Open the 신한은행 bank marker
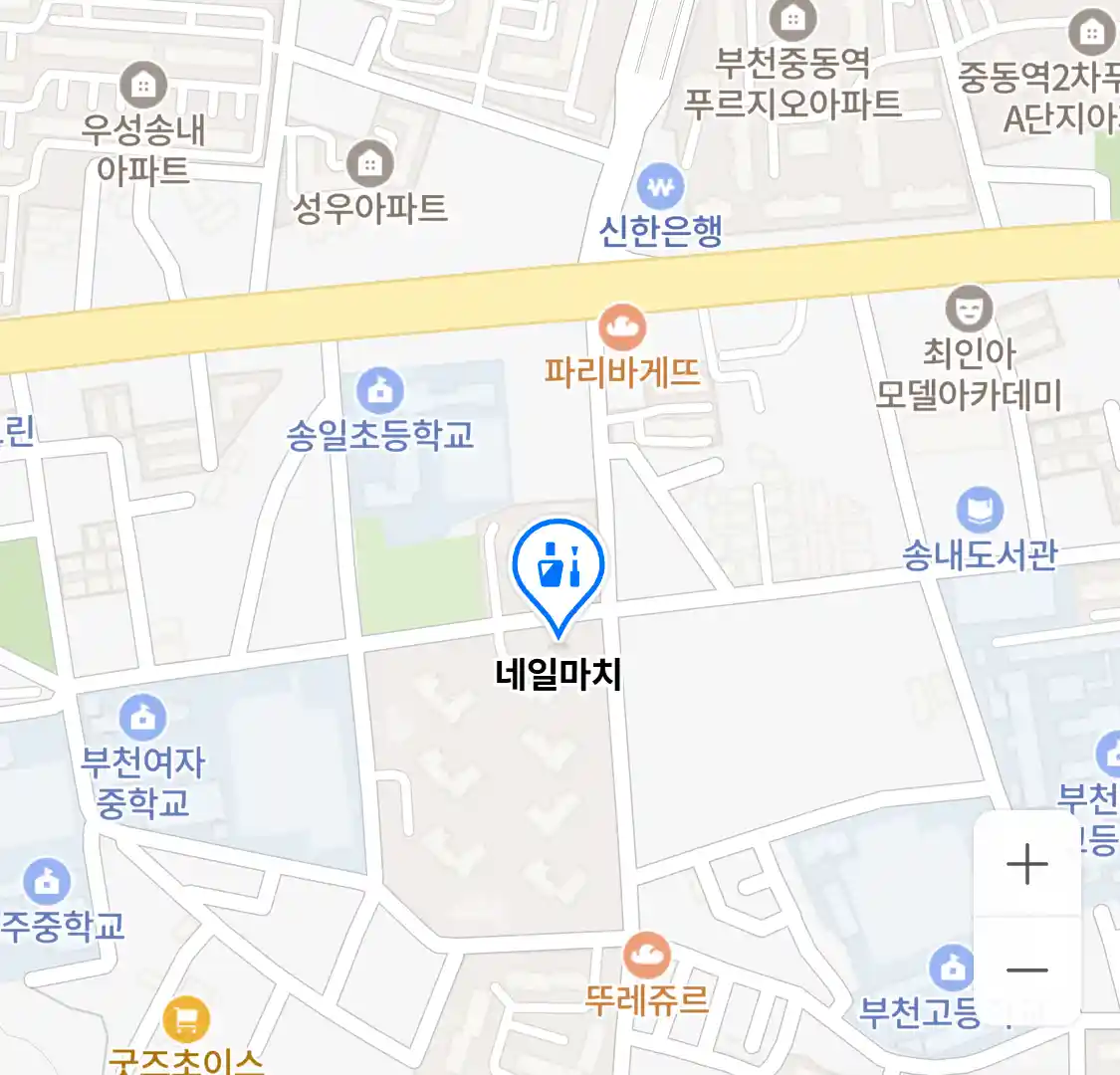1120x1075 pixels. click(660, 186)
